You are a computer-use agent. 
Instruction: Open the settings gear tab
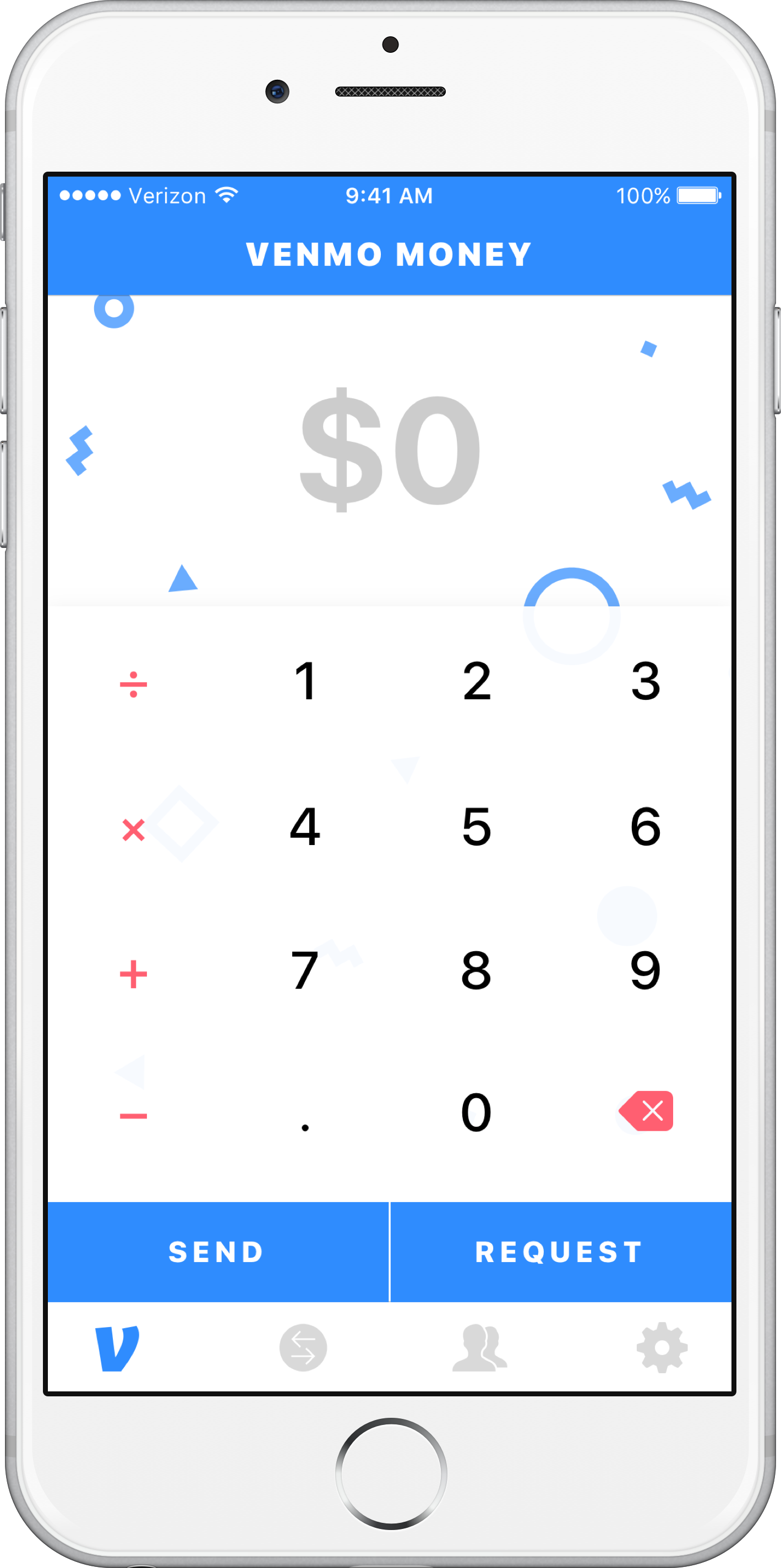coord(662,1347)
